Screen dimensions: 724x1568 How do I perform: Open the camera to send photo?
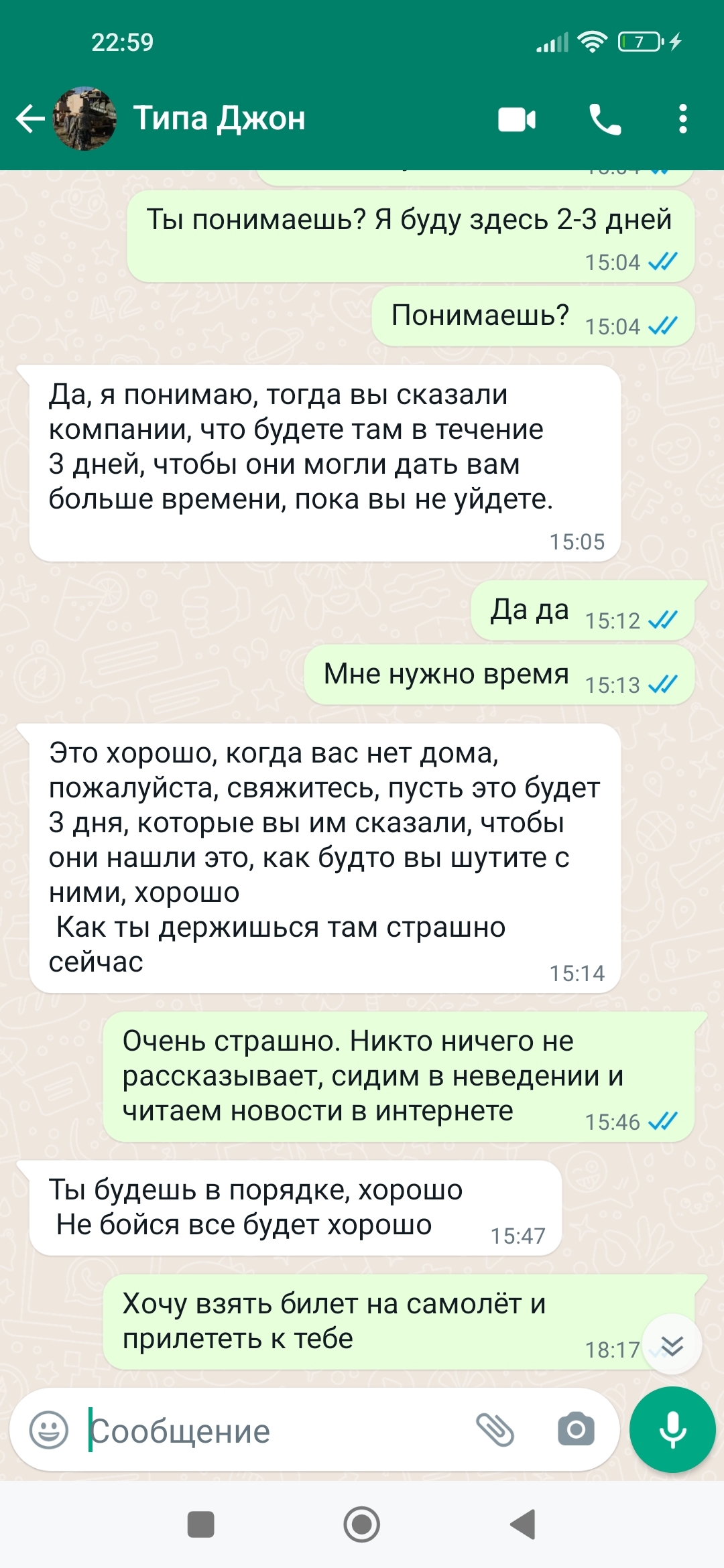click(x=576, y=1430)
